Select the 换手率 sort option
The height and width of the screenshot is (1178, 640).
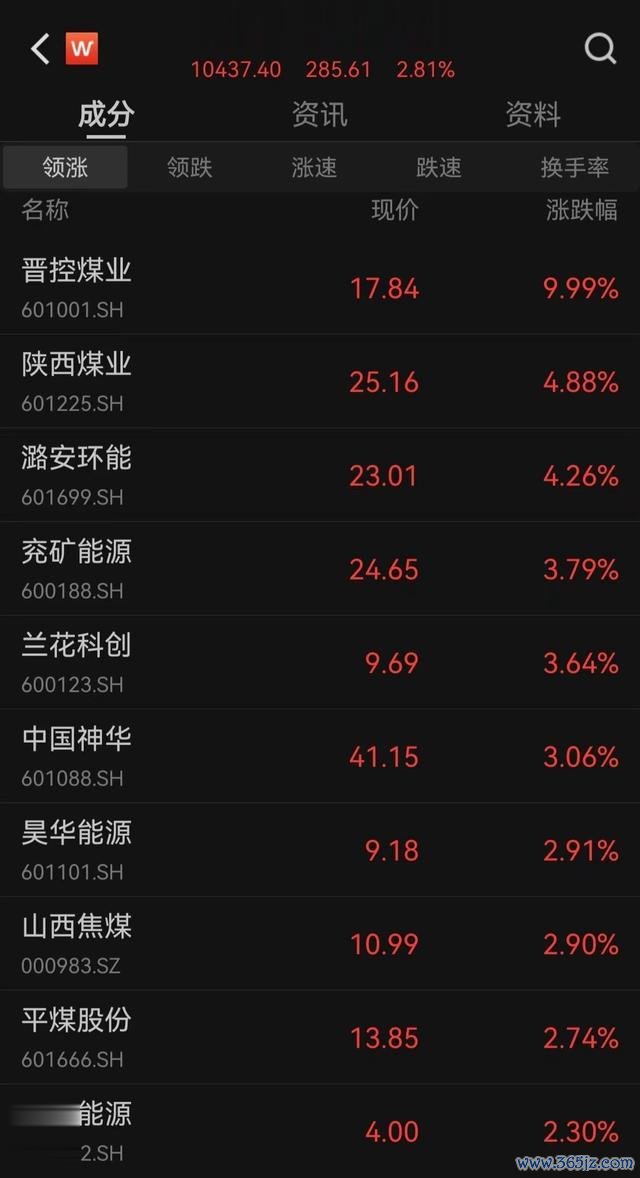click(575, 167)
